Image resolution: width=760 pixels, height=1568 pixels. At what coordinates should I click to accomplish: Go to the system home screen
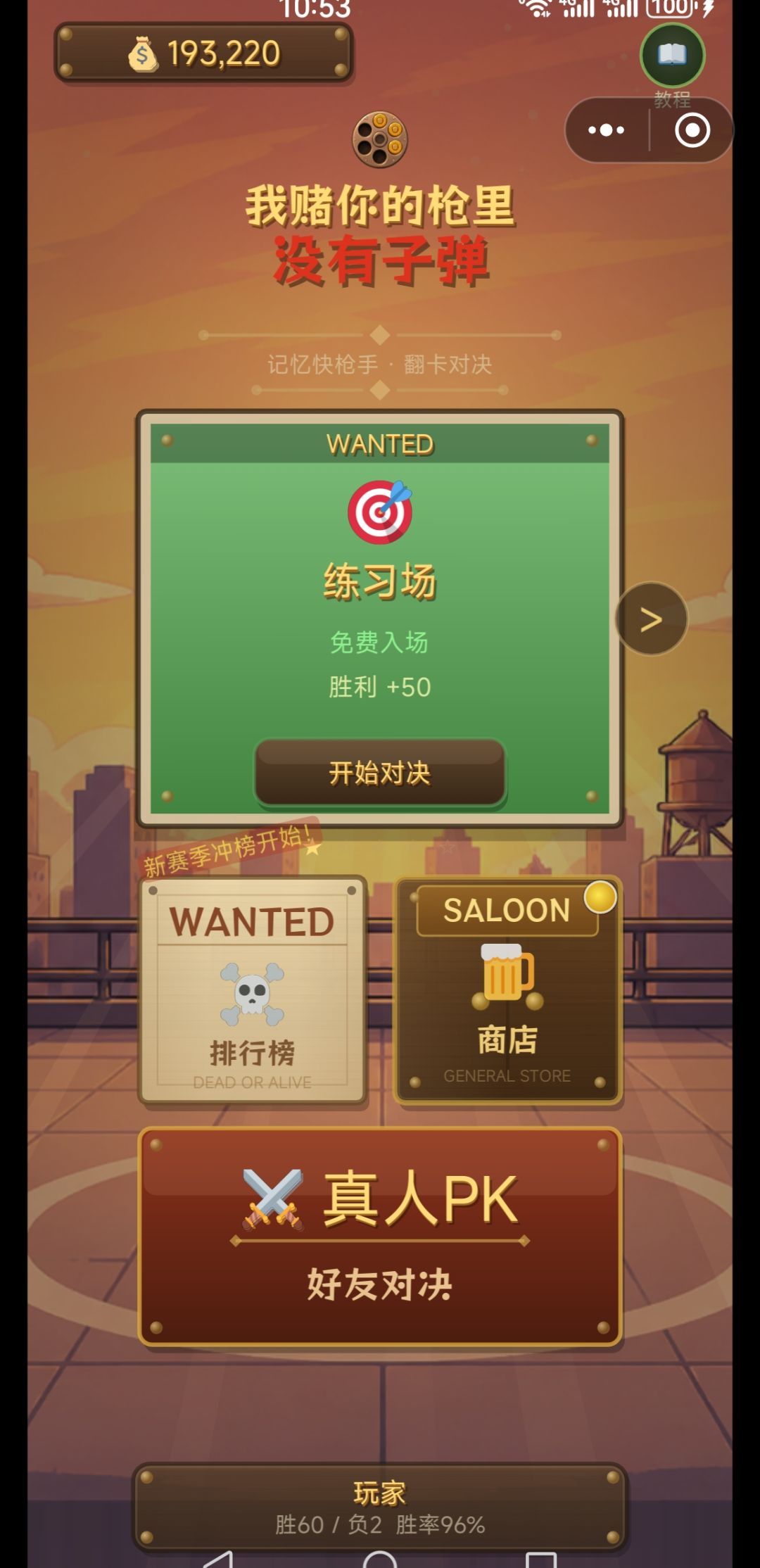click(380, 1558)
